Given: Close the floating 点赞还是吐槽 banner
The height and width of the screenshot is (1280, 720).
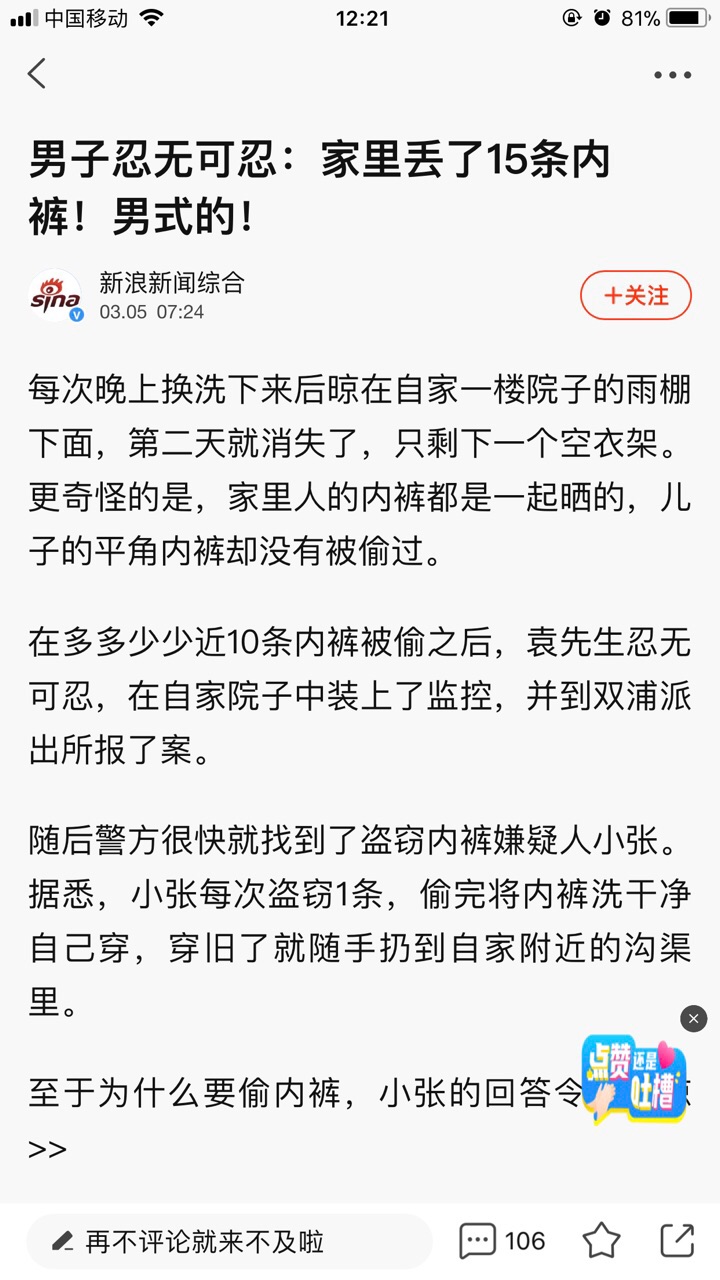Looking at the screenshot, I should tap(693, 1018).
